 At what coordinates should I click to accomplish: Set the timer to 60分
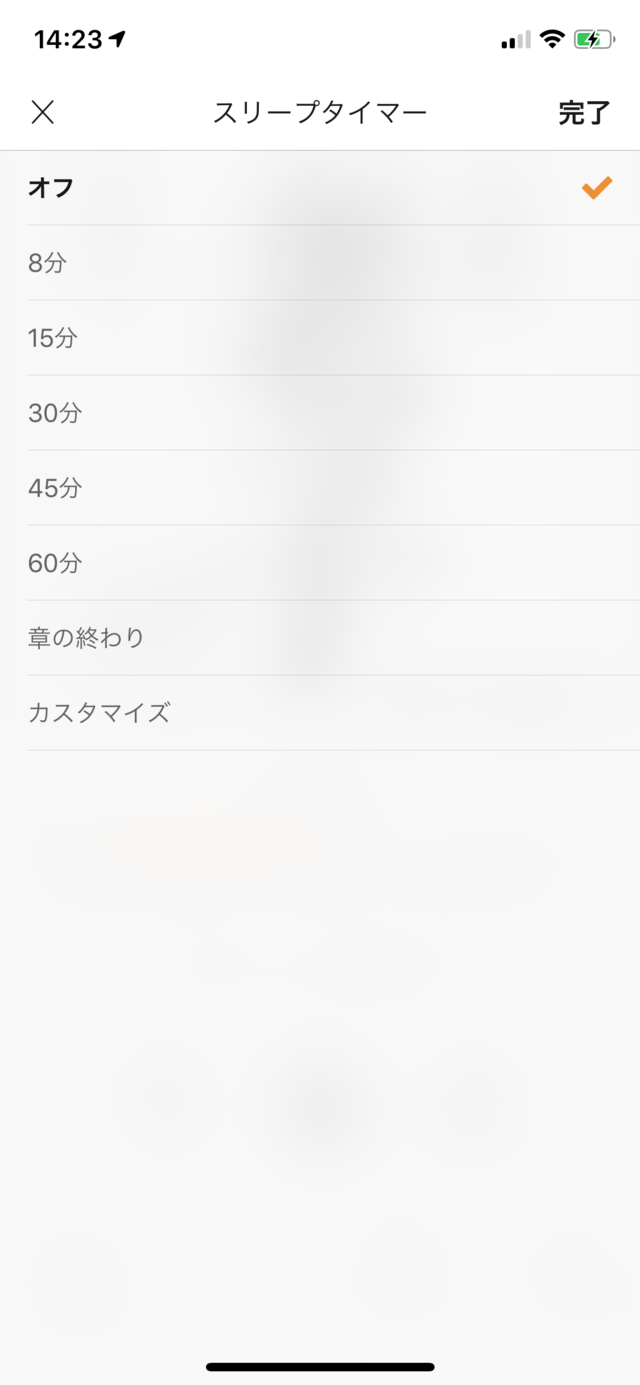(320, 563)
